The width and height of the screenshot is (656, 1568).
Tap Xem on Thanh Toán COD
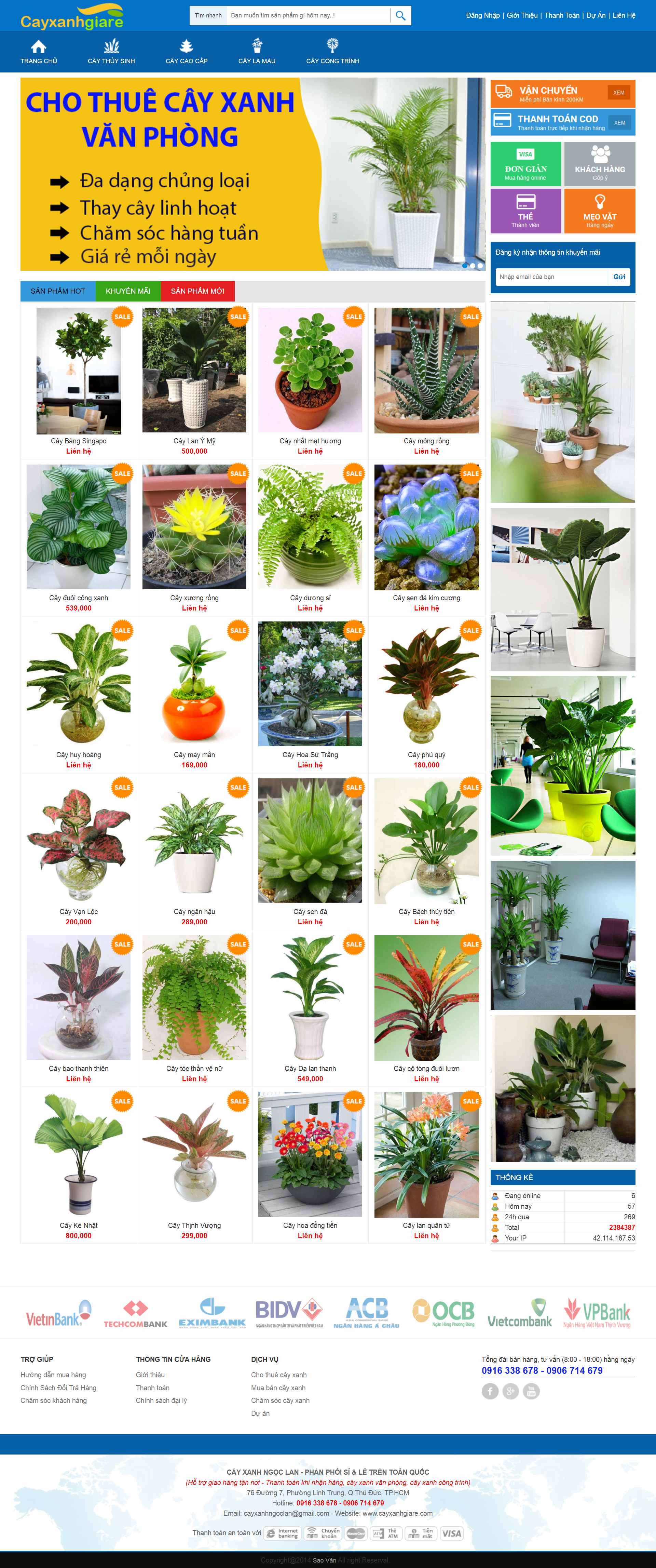click(x=619, y=122)
